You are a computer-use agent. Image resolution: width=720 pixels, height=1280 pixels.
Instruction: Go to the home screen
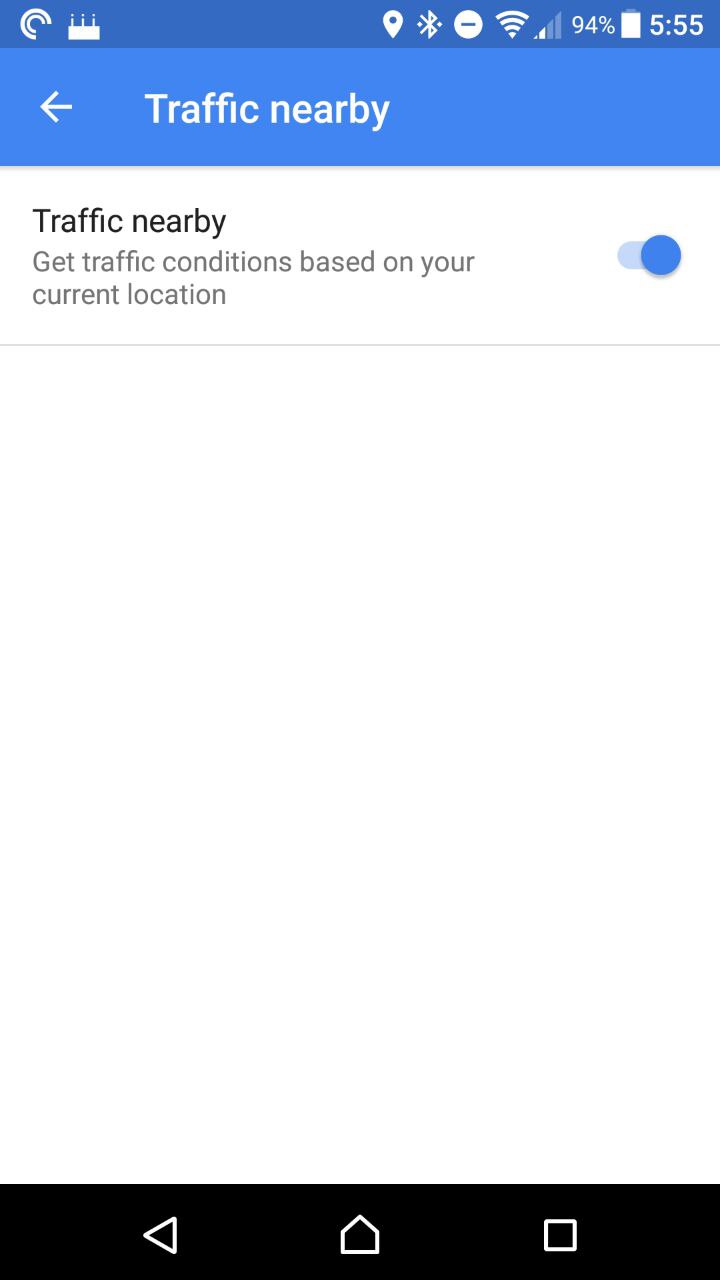pyautogui.click(x=360, y=1234)
